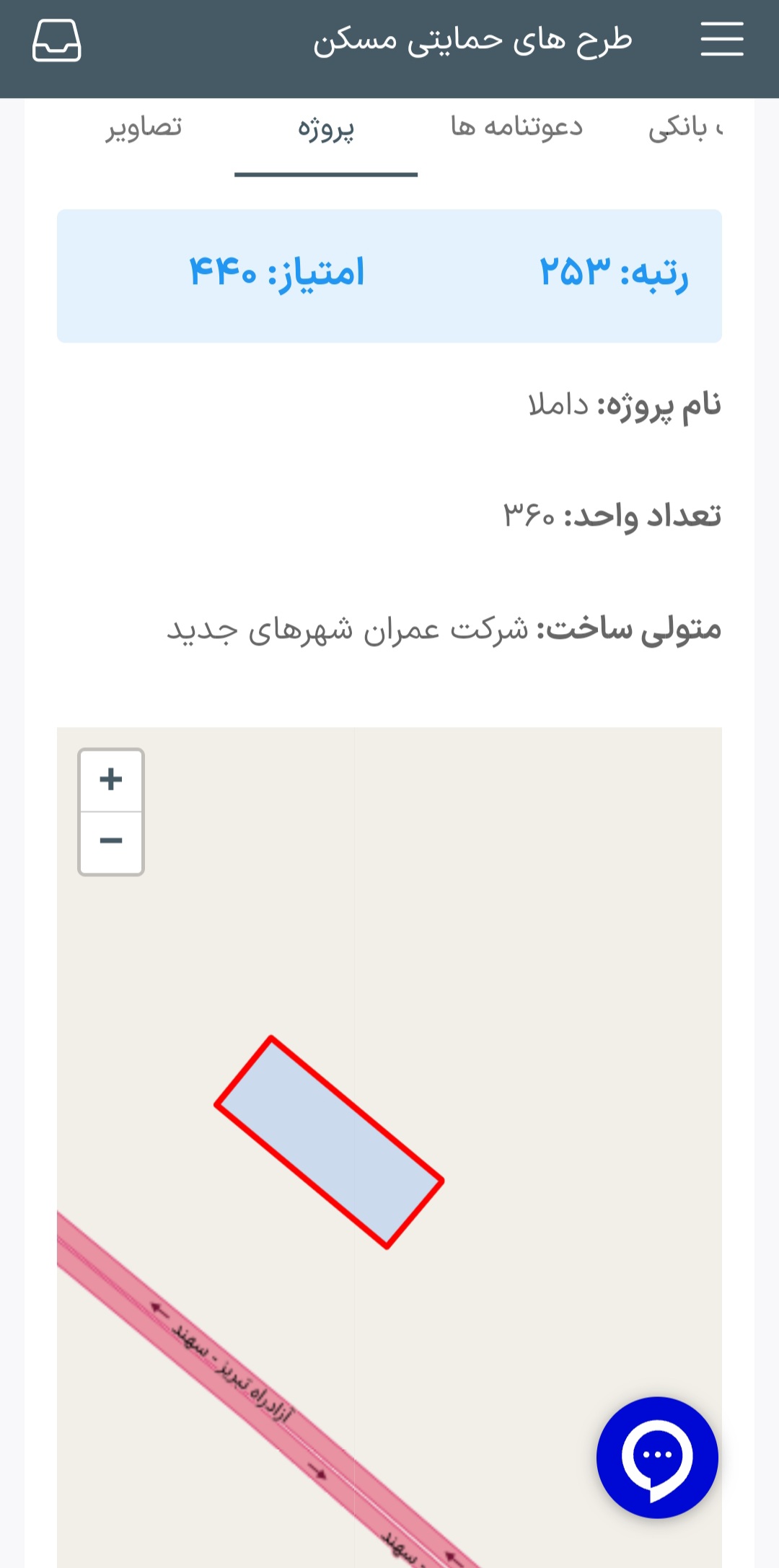Open the بانکی tab
The width and height of the screenshot is (779, 1568).
point(684,128)
